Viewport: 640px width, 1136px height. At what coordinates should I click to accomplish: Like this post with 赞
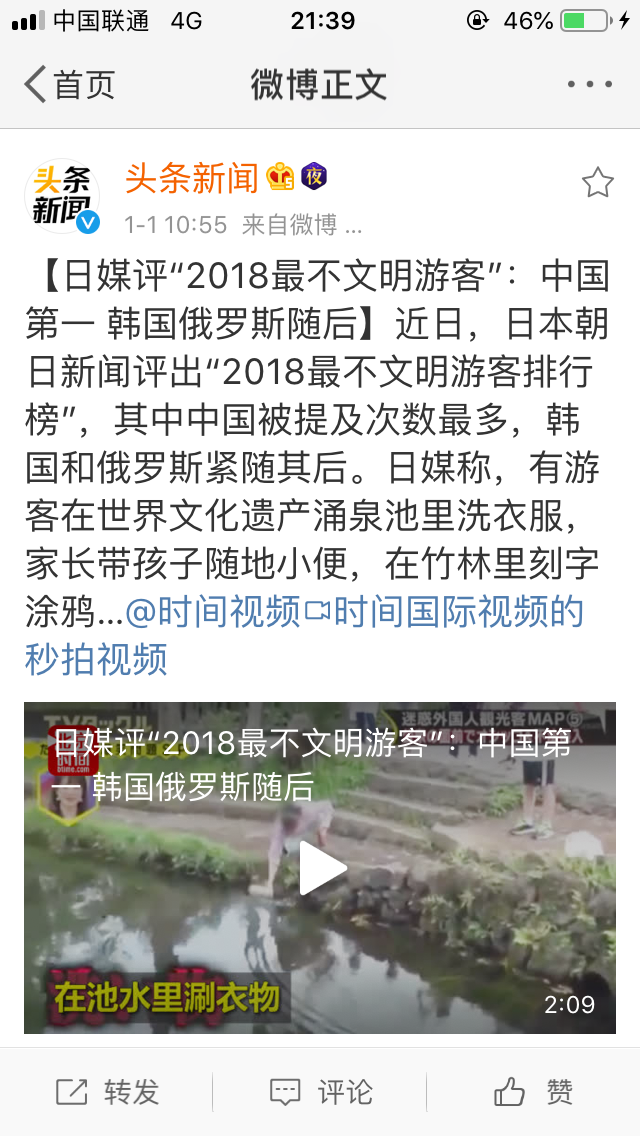533,1092
